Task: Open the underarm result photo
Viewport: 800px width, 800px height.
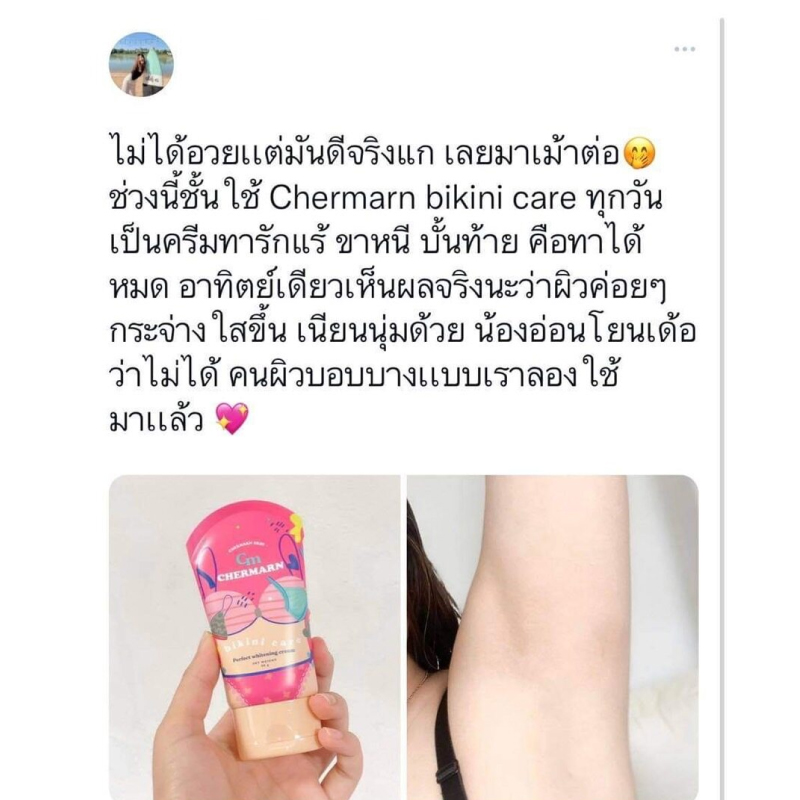Action: point(552,637)
